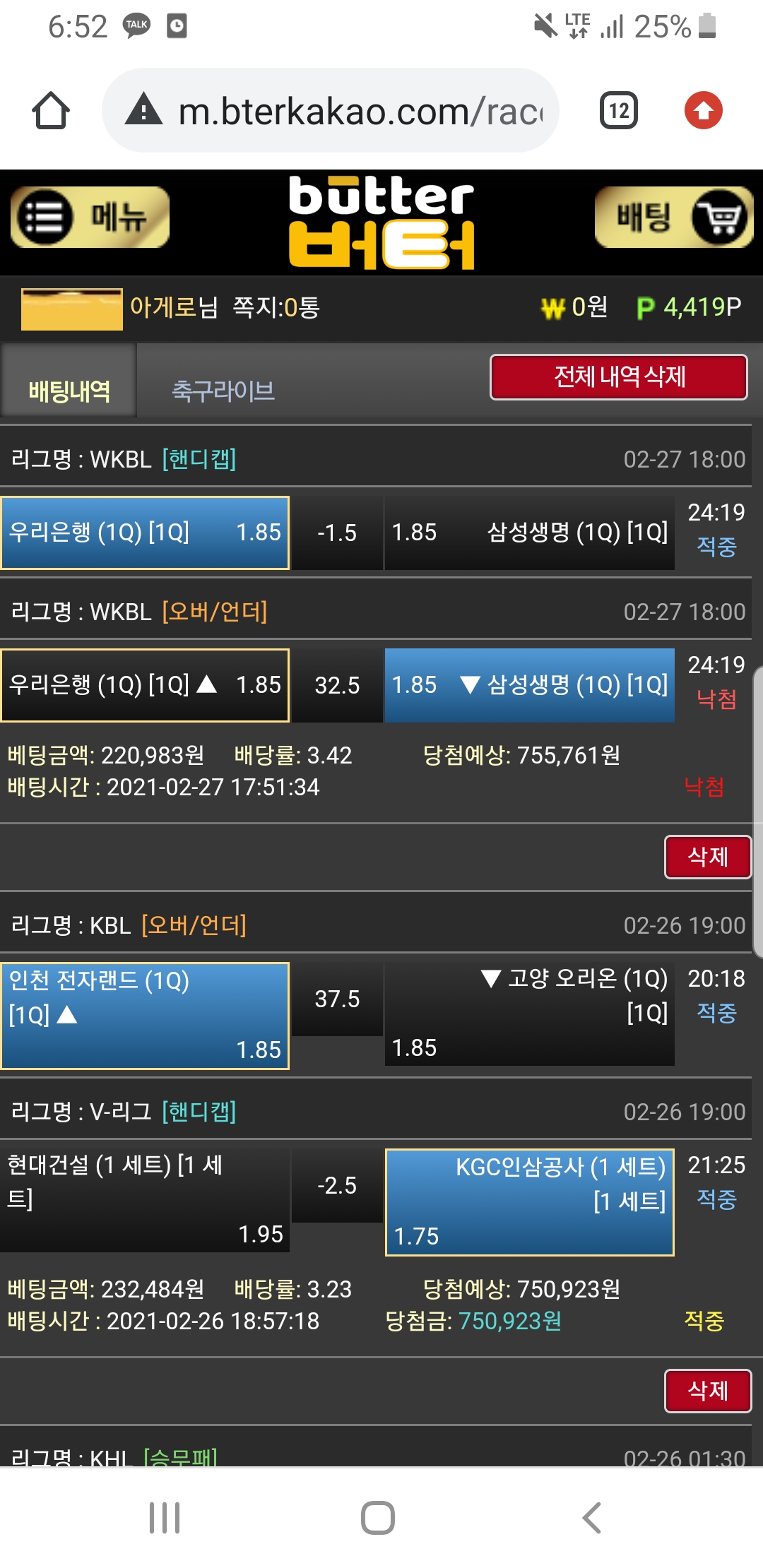Open the 배팅 cart button

click(x=674, y=217)
